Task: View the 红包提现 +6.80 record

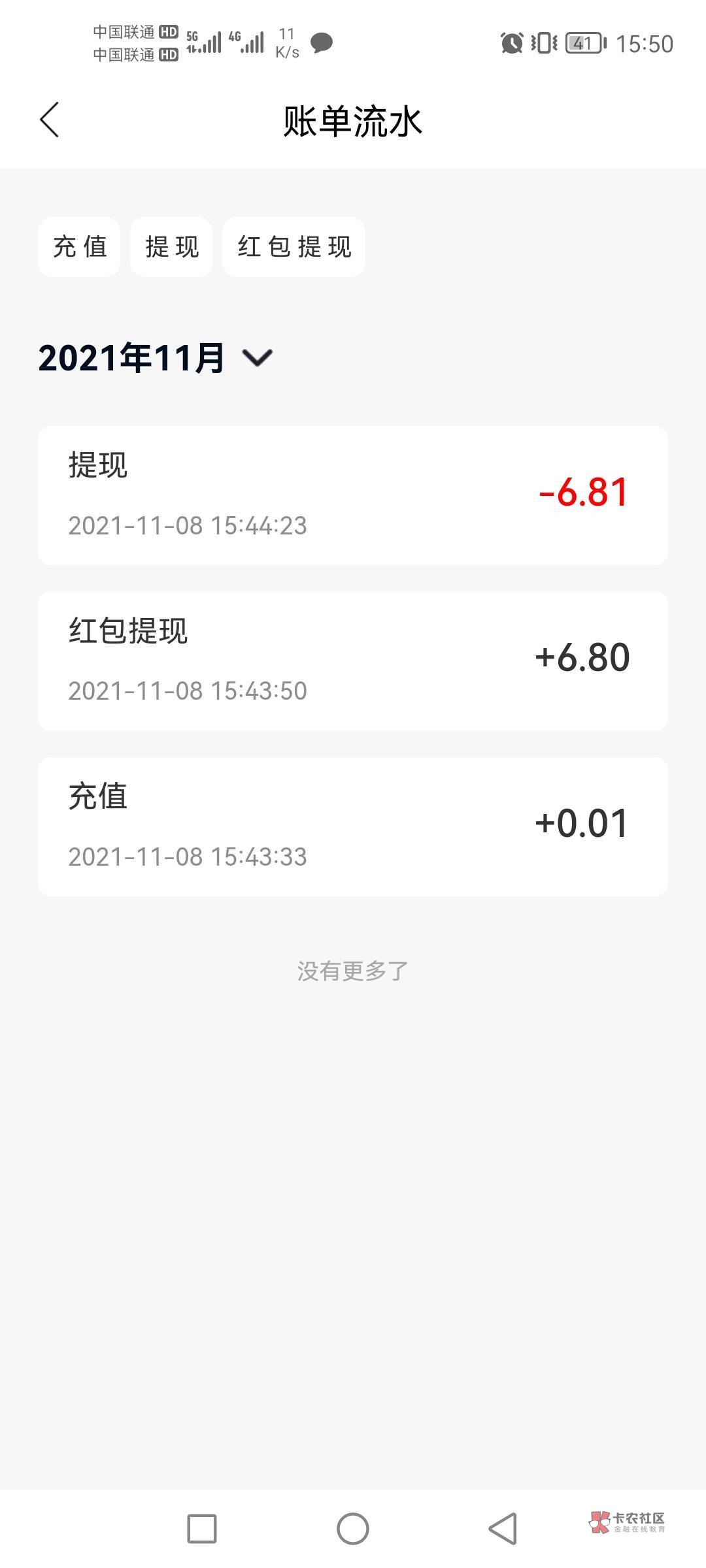Action: (353, 661)
